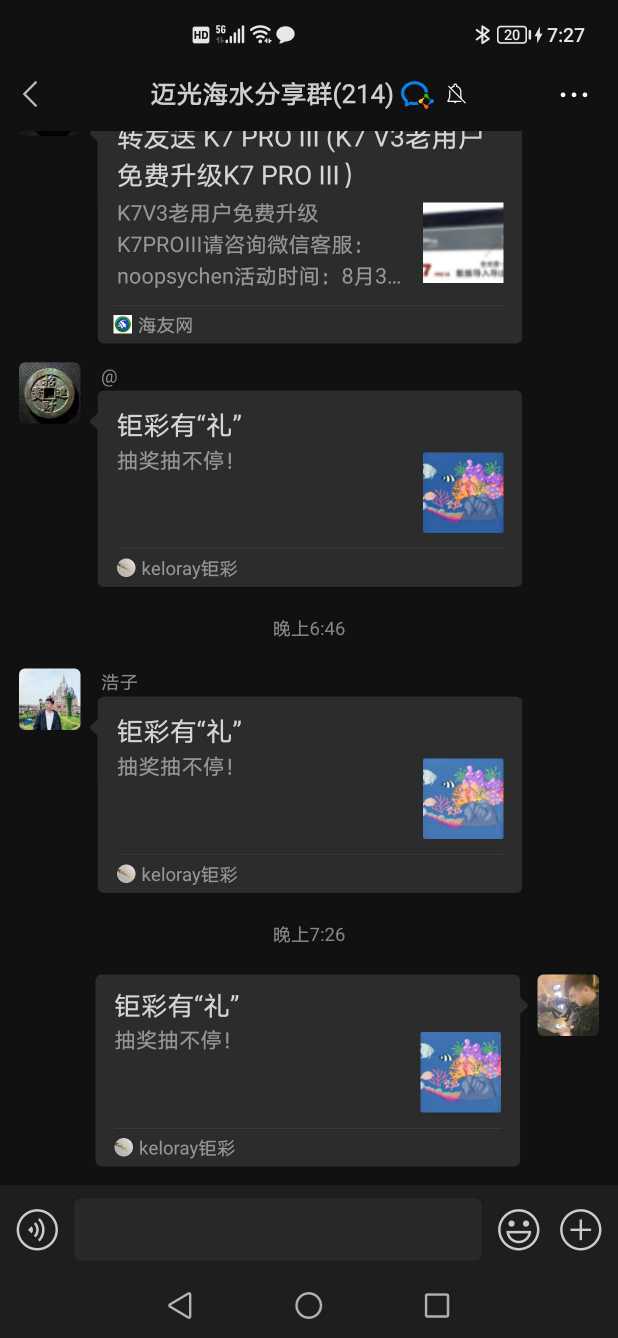This screenshot has width=618, height=1338.
Task: Open the 钜彩有"礼" card sent at 晚上7:26
Action: tap(307, 1070)
